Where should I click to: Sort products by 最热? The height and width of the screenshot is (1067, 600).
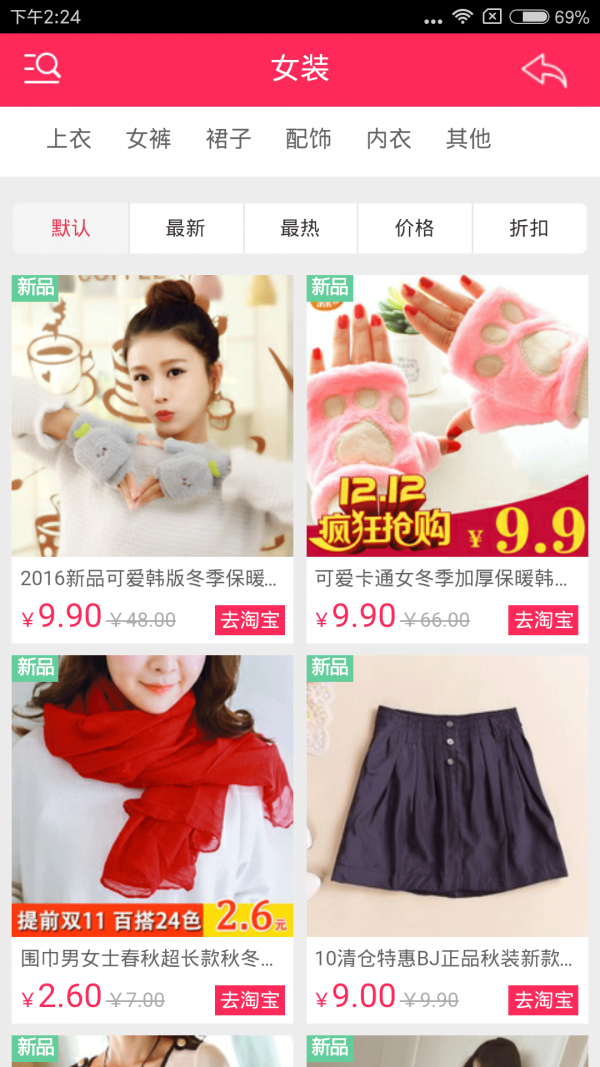coord(300,228)
